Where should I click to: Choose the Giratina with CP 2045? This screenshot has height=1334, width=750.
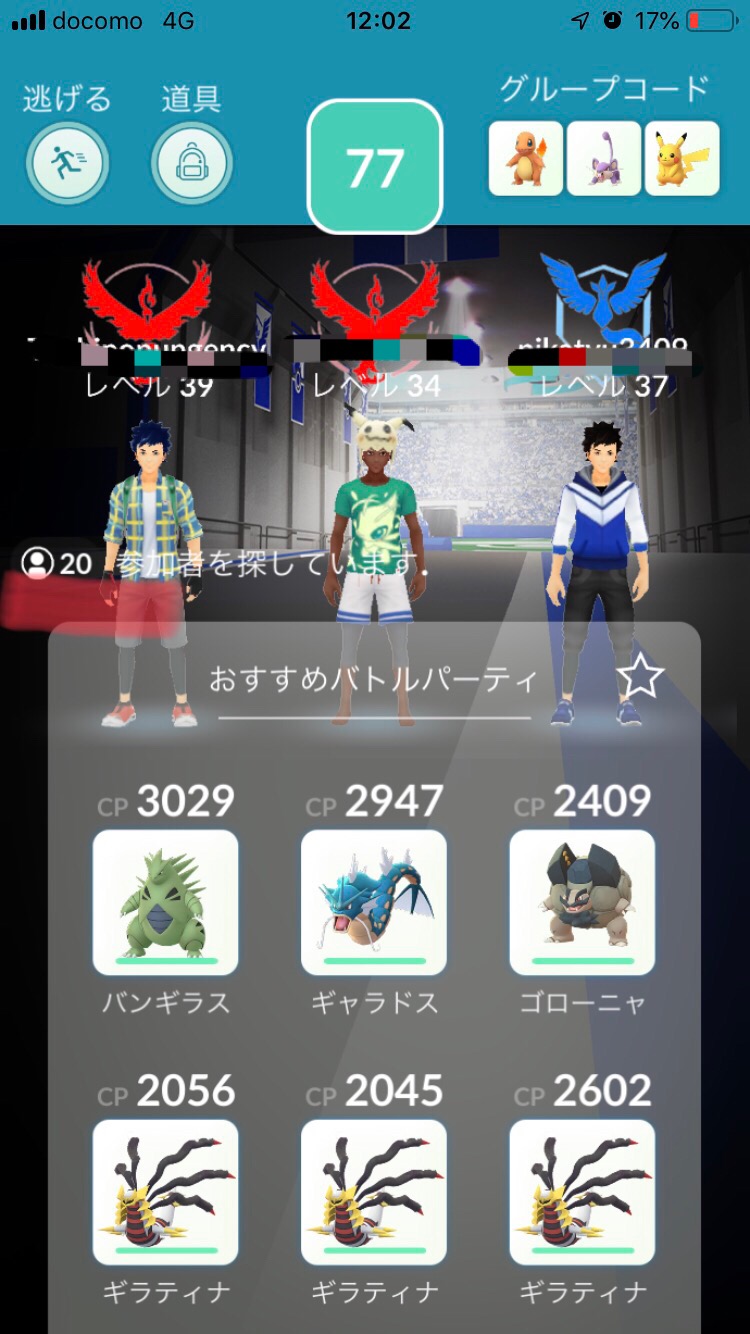(x=373, y=1192)
